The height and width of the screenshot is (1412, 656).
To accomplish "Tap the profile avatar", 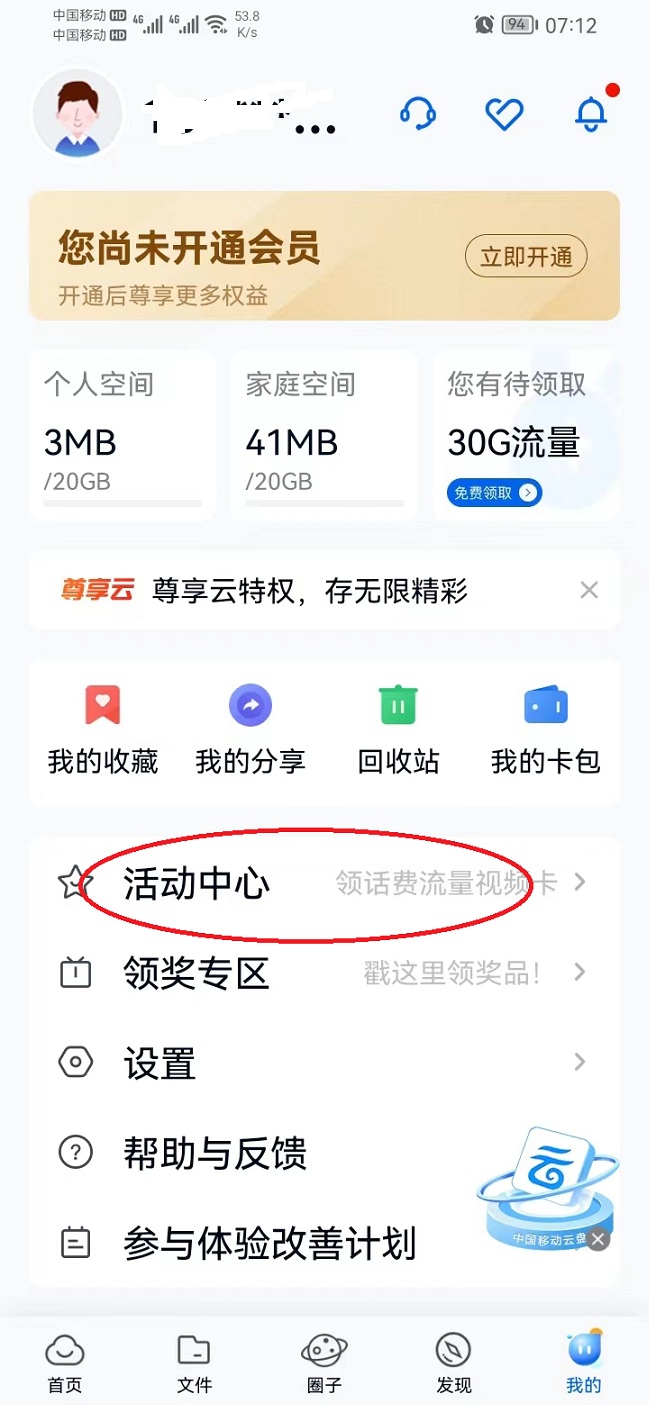I will pyautogui.click(x=78, y=113).
